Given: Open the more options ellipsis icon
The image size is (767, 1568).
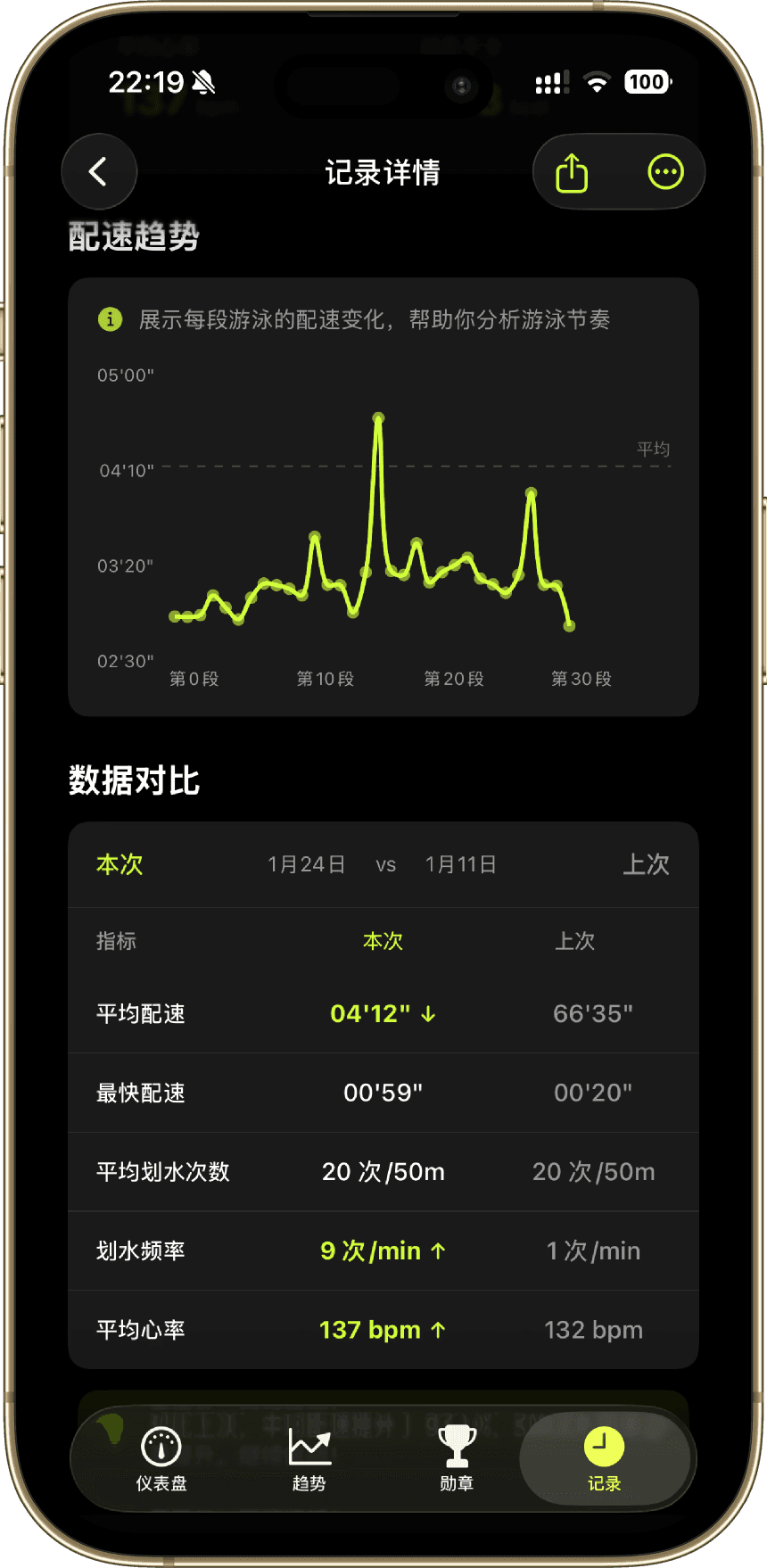Looking at the screenshot, I should pyautogui.click(x=665, y=171).
